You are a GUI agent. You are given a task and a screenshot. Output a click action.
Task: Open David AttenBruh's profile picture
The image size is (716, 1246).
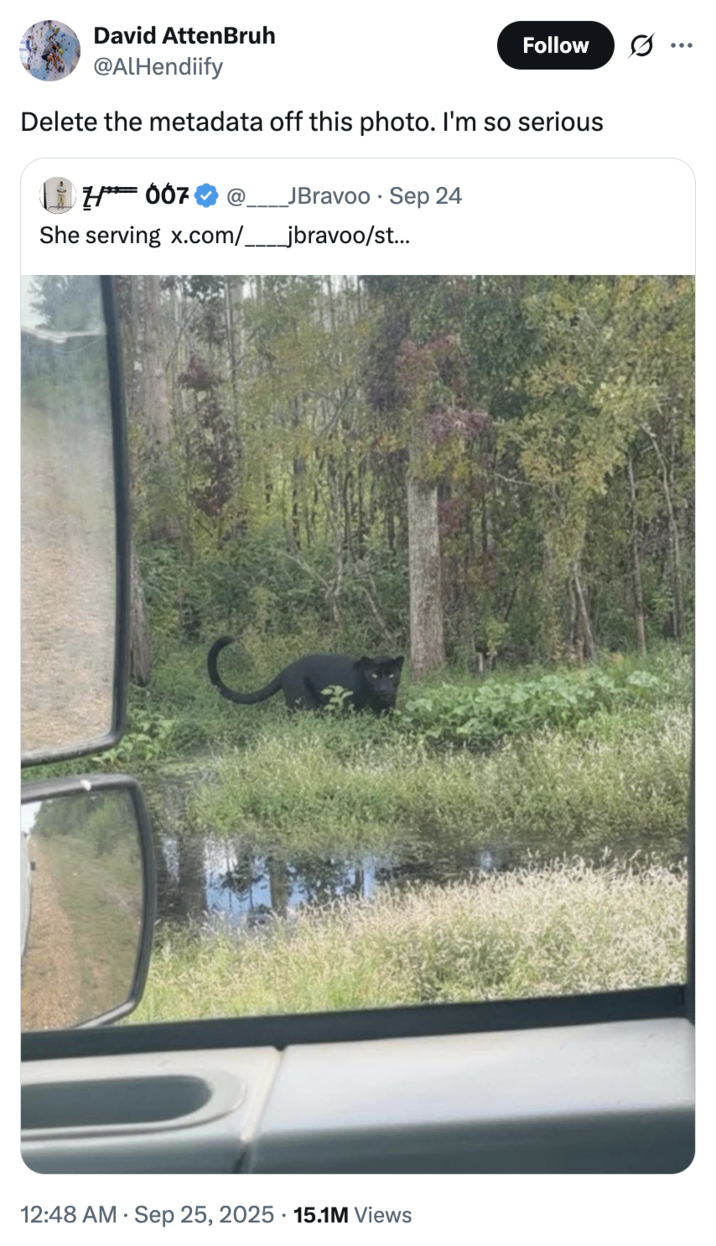[50, 50]
